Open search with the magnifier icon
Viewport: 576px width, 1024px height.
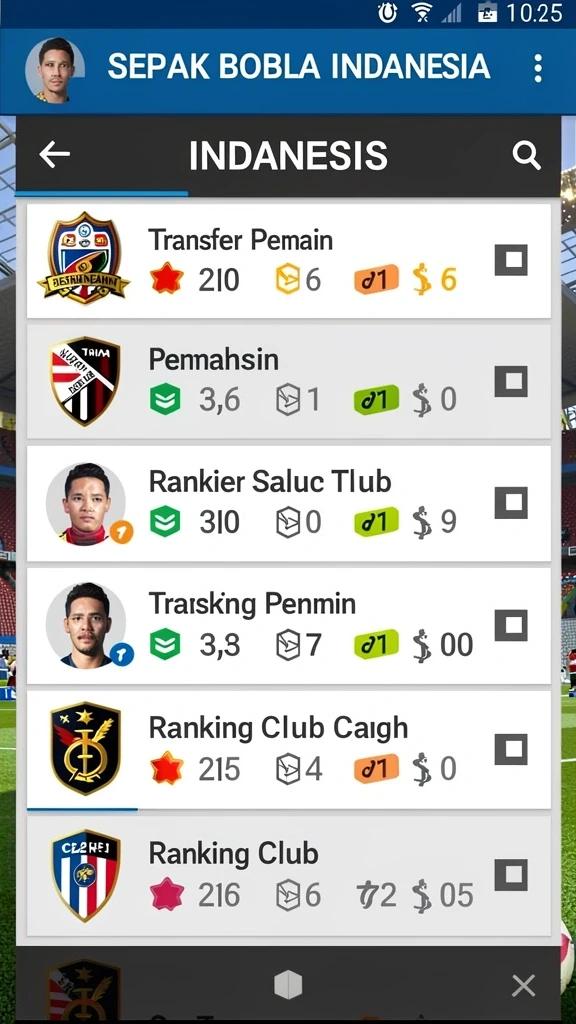point(526,155)
